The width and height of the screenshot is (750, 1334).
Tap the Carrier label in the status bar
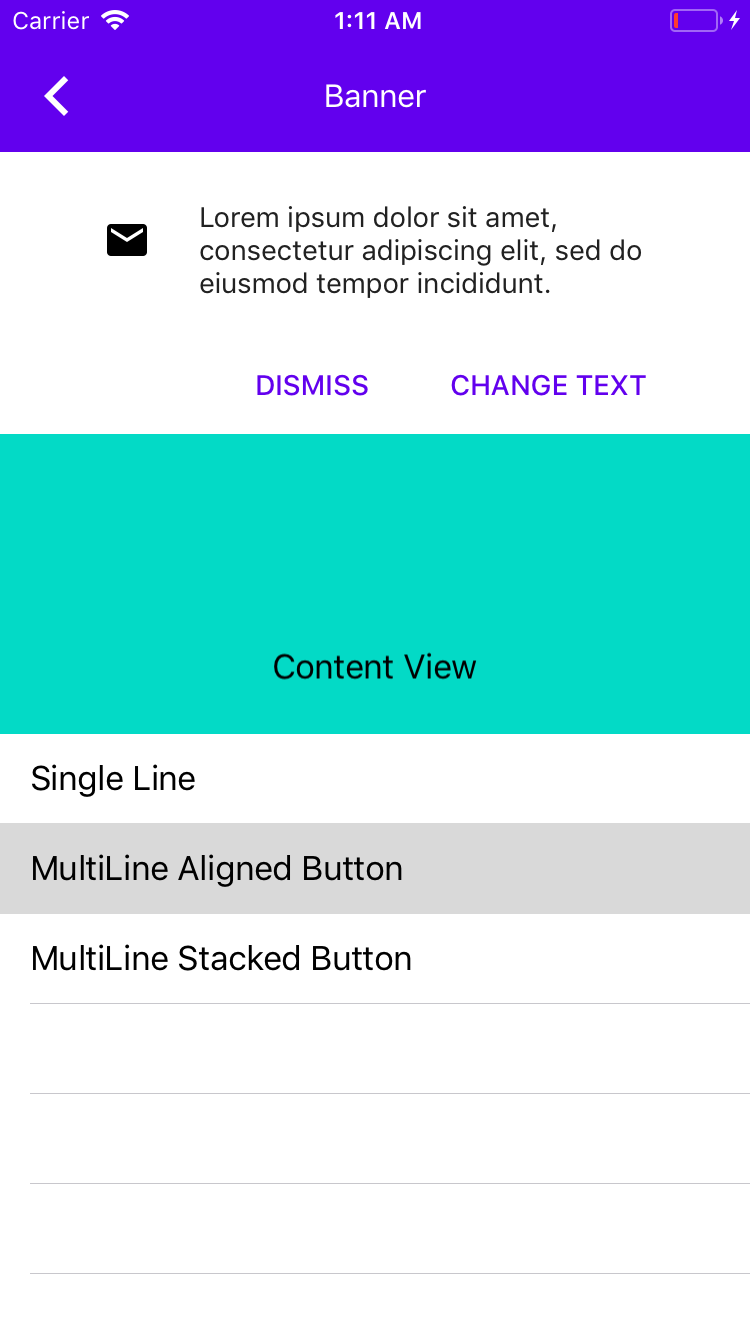tap(51, 20)
